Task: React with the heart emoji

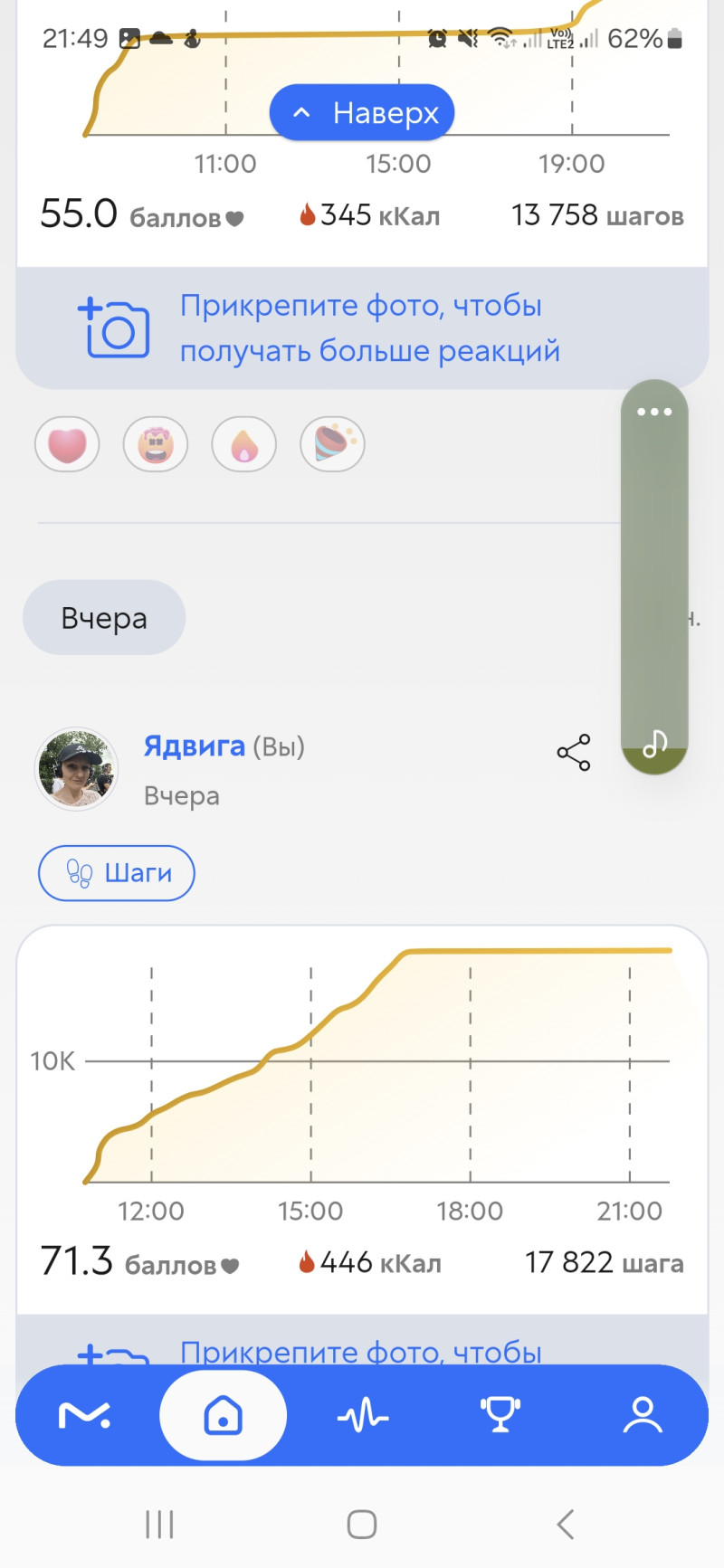Action: pos(67,445)
